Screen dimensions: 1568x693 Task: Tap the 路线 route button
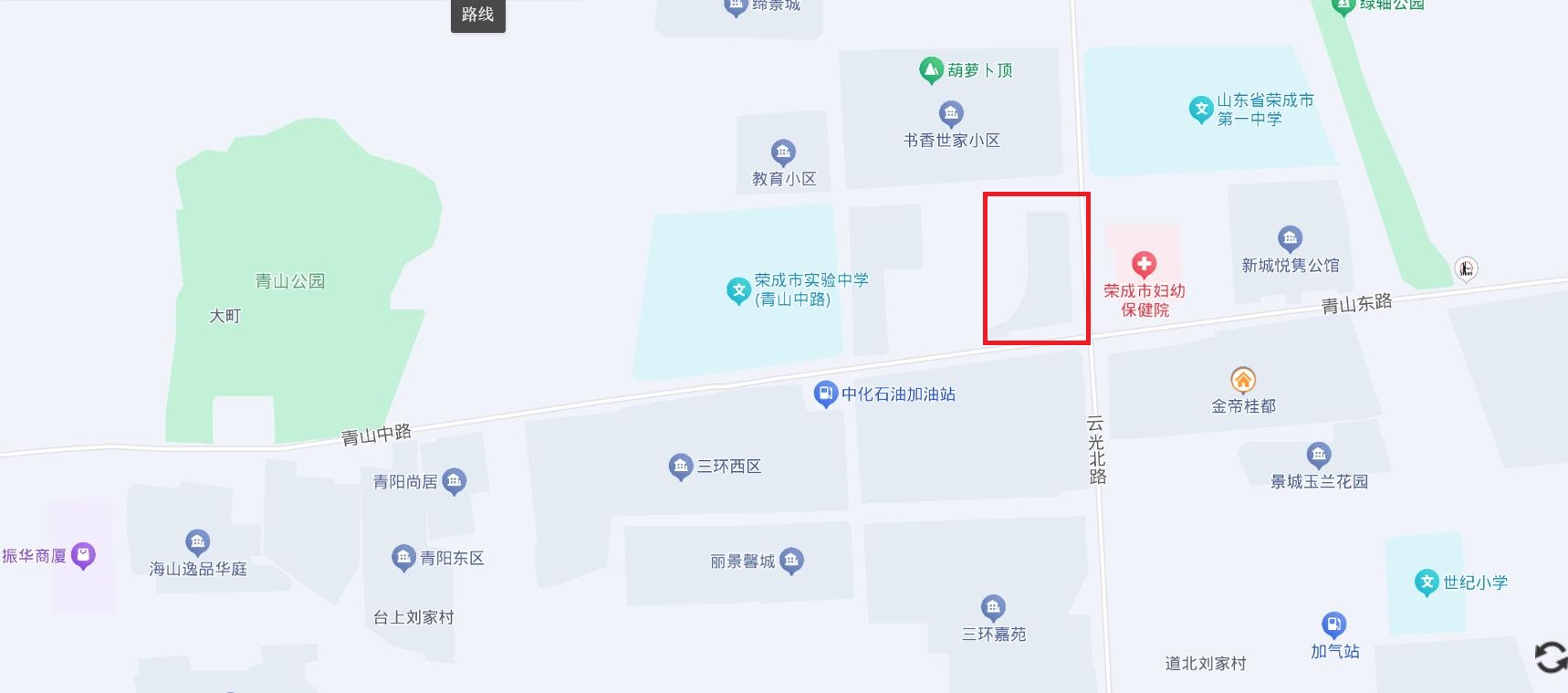(x=477, y=15)
